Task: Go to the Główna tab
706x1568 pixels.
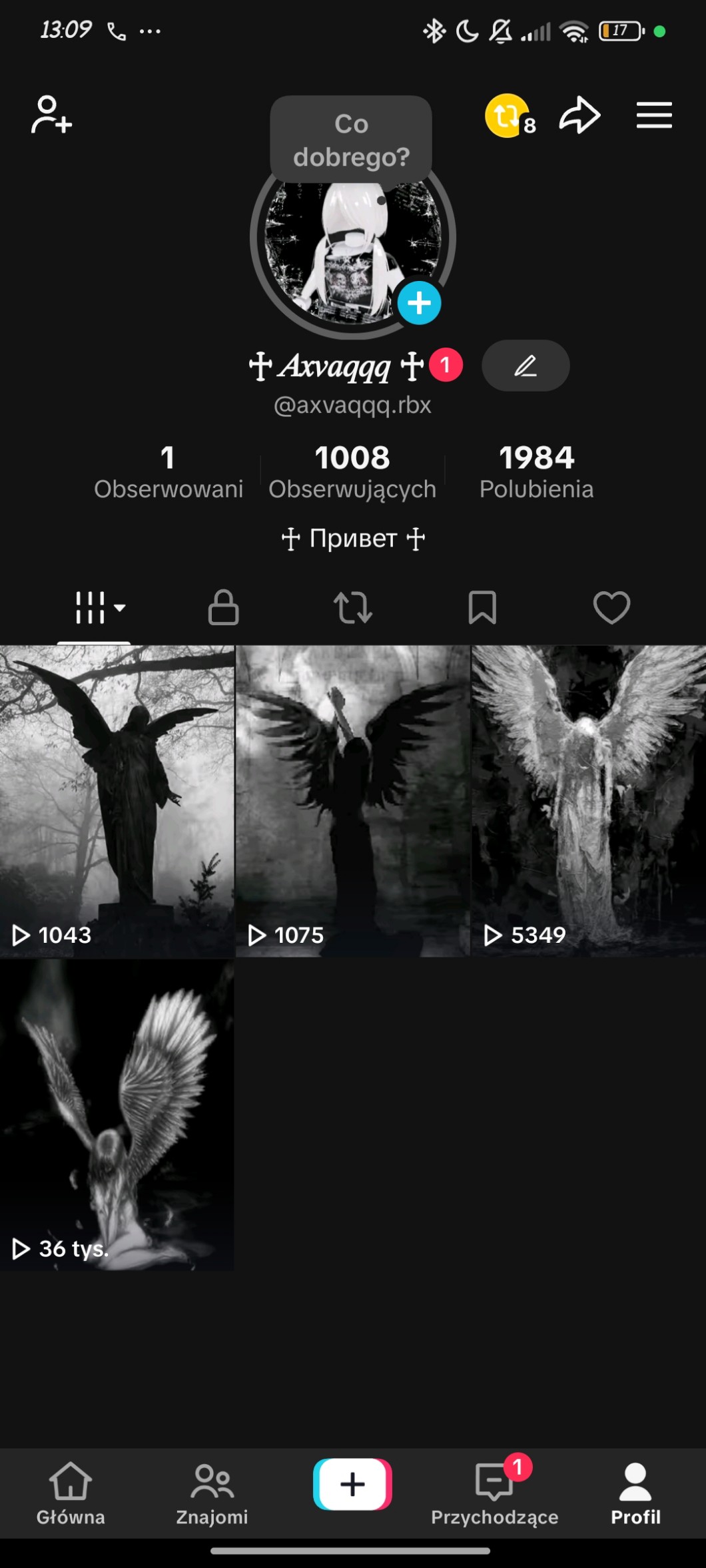Action: point(71,1493)
